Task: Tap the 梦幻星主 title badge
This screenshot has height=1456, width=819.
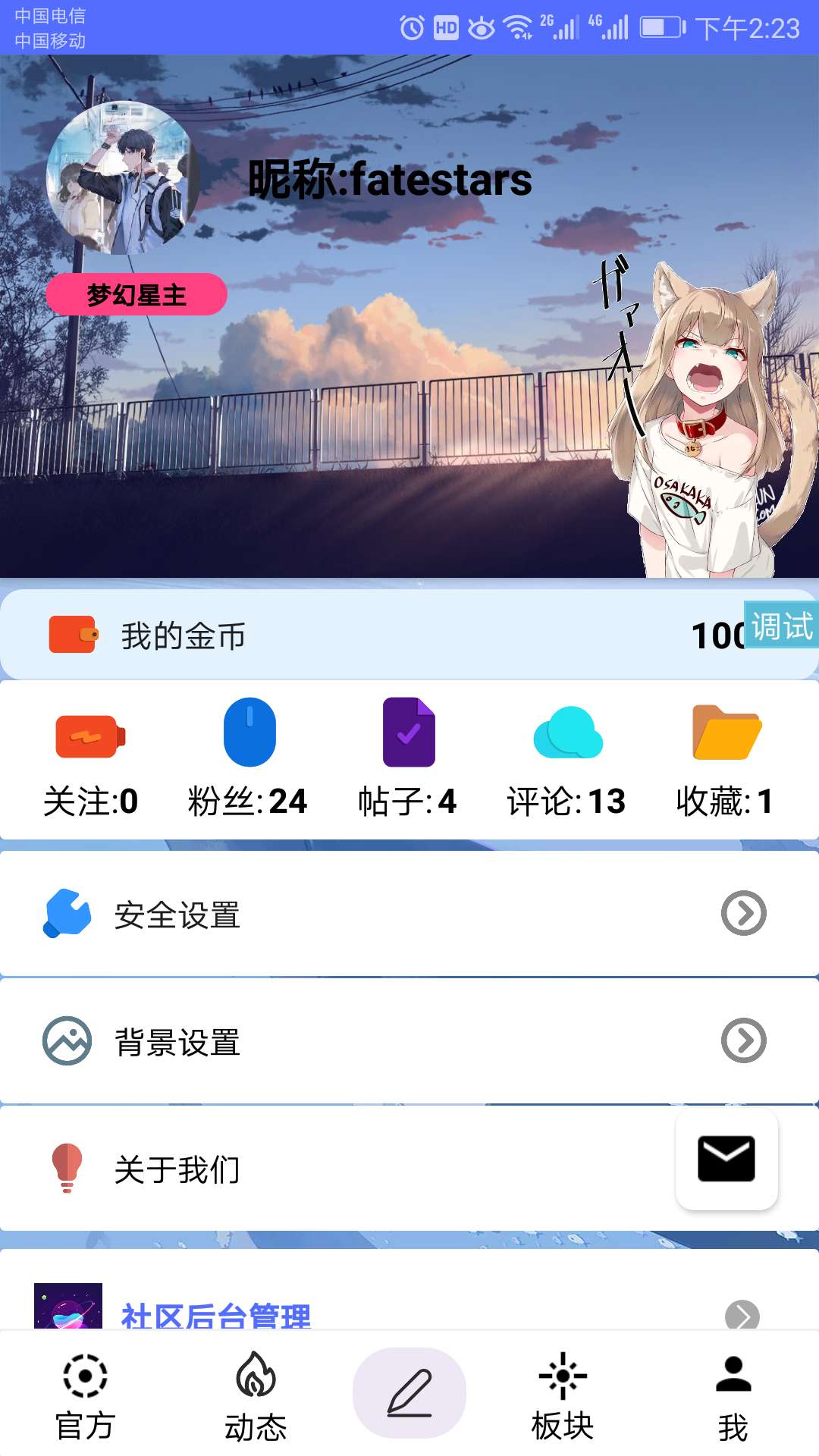Action: (136, 294)
